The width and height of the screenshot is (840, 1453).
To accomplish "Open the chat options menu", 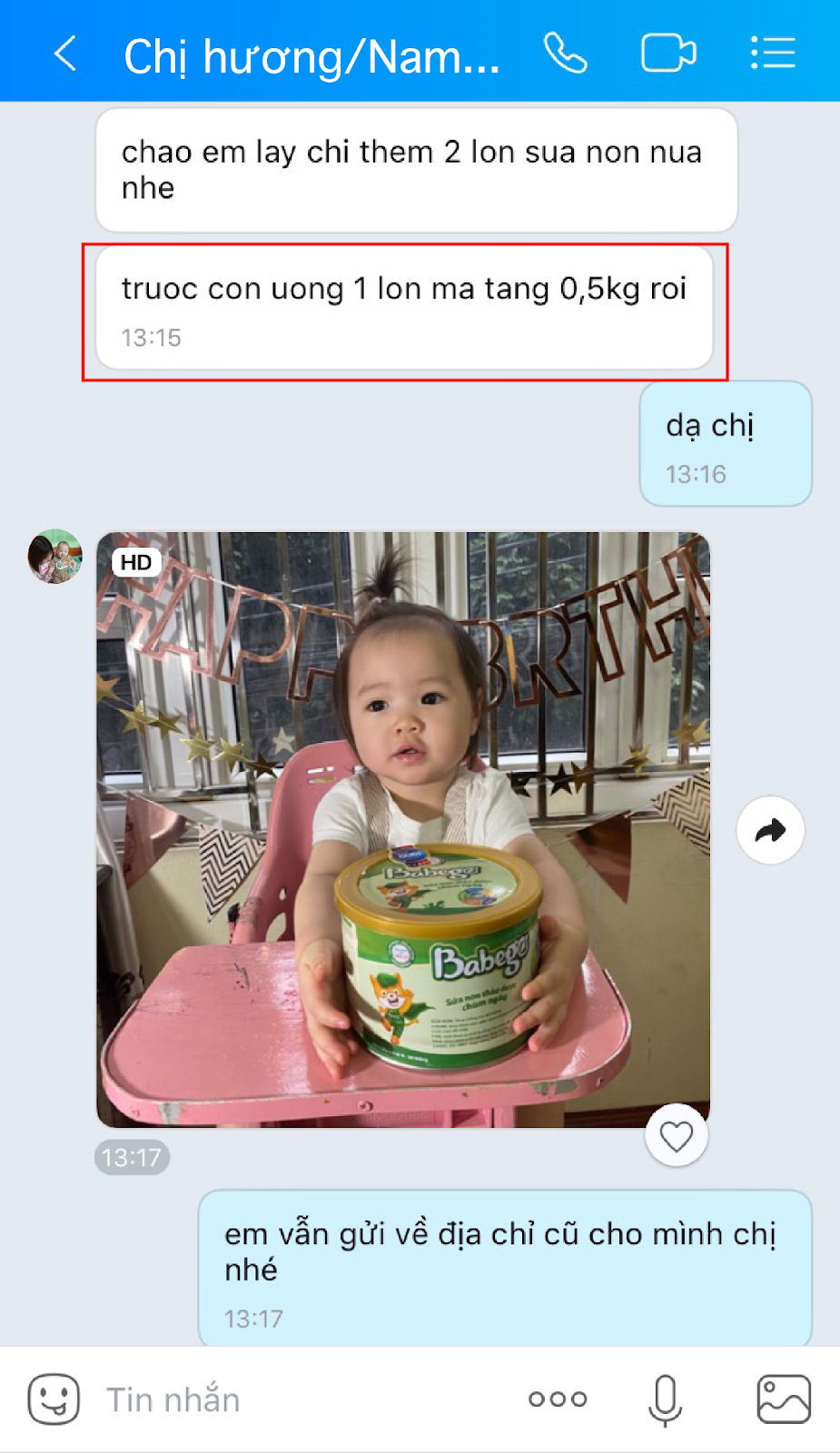I will (773, 54).
